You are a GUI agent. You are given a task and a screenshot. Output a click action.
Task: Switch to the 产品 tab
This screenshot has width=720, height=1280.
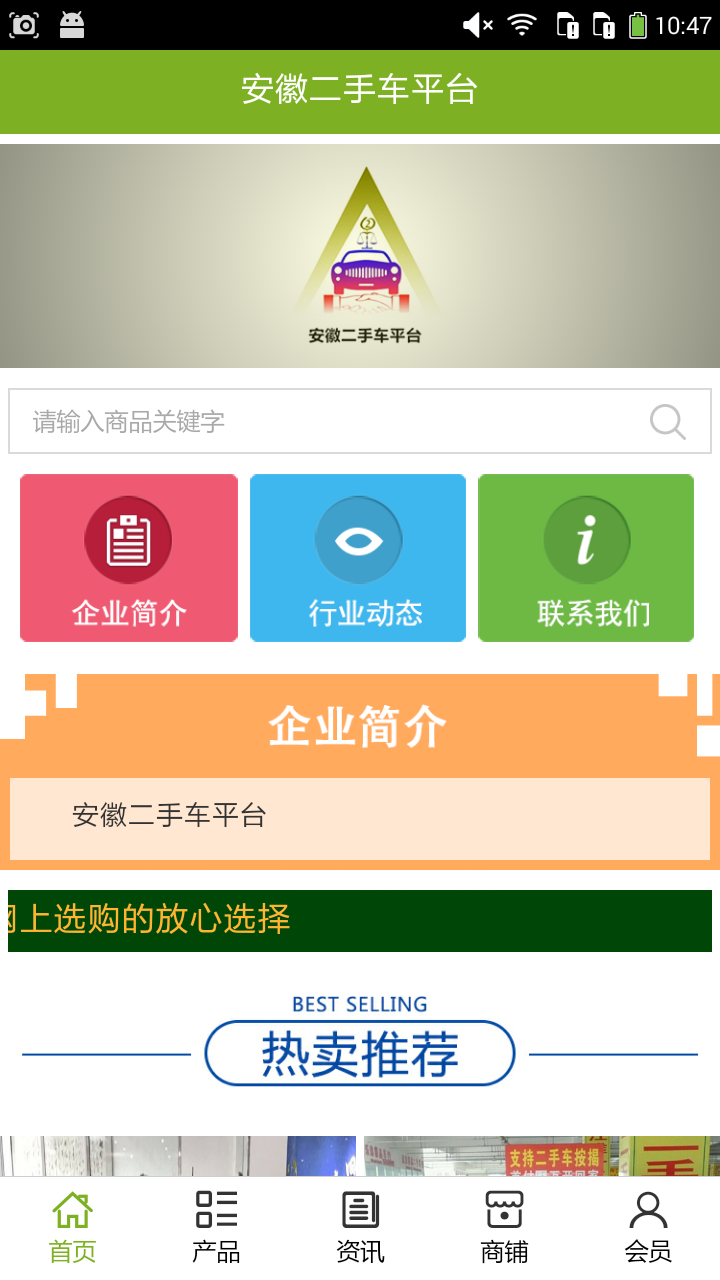point(216,1228)
